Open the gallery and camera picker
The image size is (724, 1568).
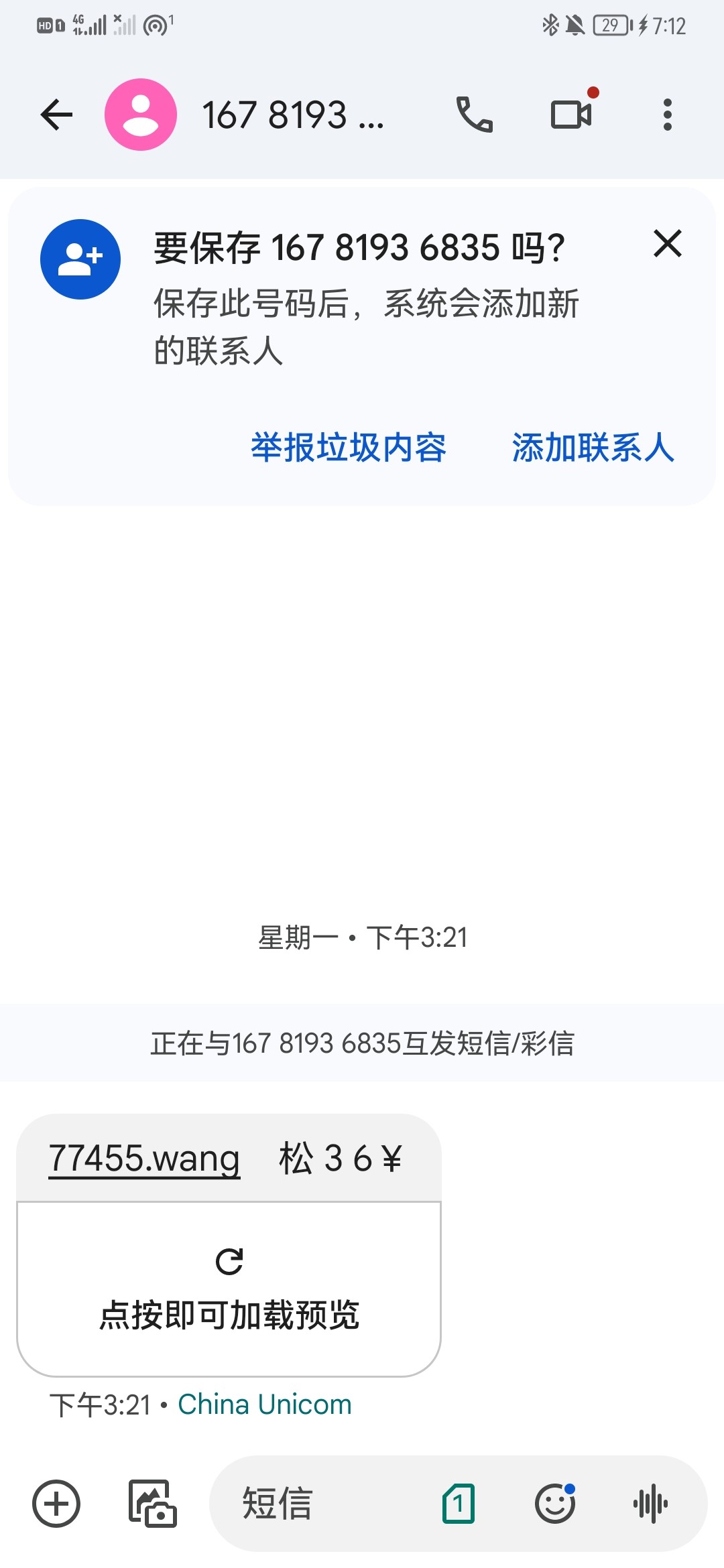pyautogui.click(x=153, y=1504)
